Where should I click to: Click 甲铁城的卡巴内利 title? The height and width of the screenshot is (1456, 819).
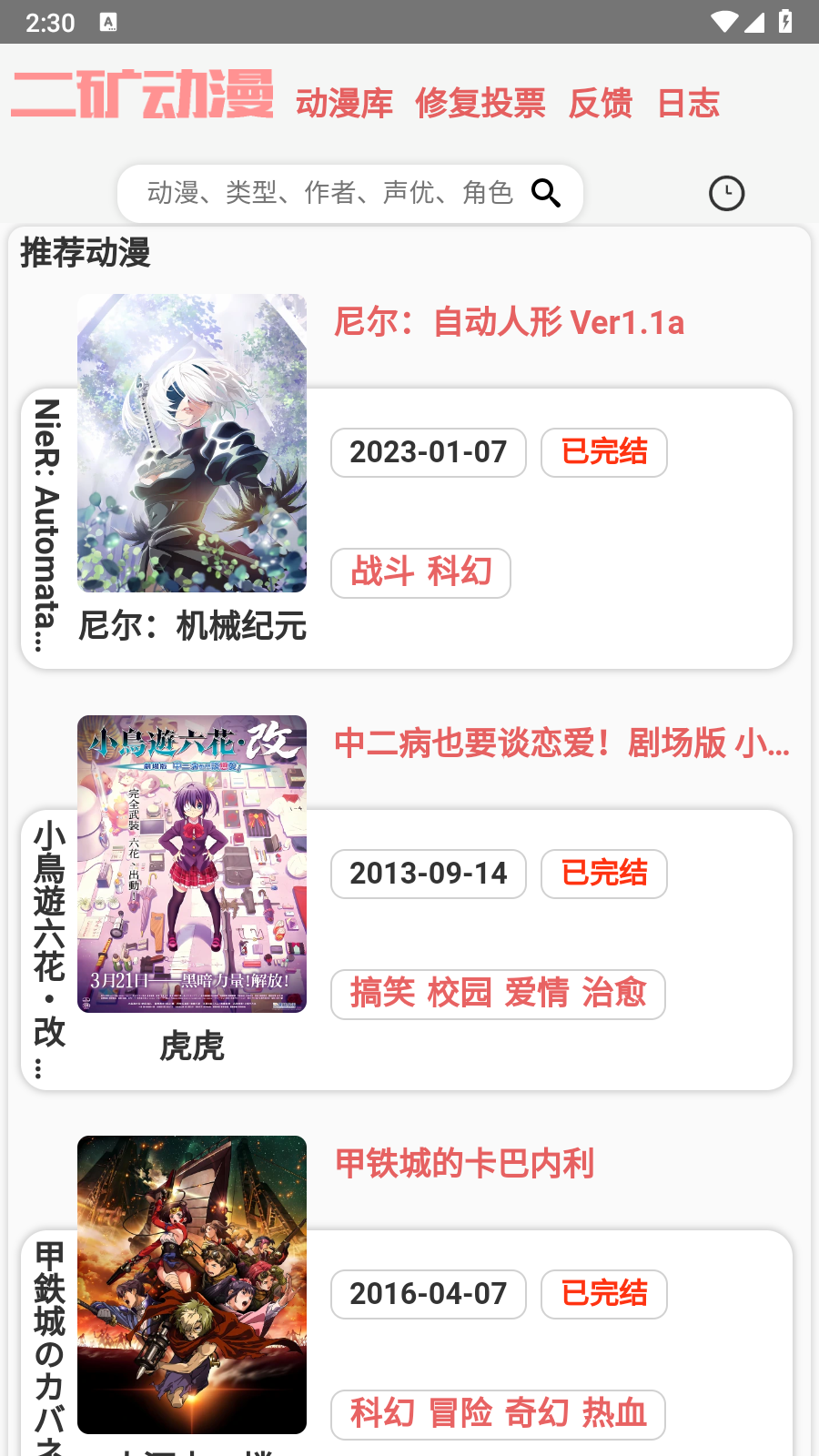pos(465,1164)
